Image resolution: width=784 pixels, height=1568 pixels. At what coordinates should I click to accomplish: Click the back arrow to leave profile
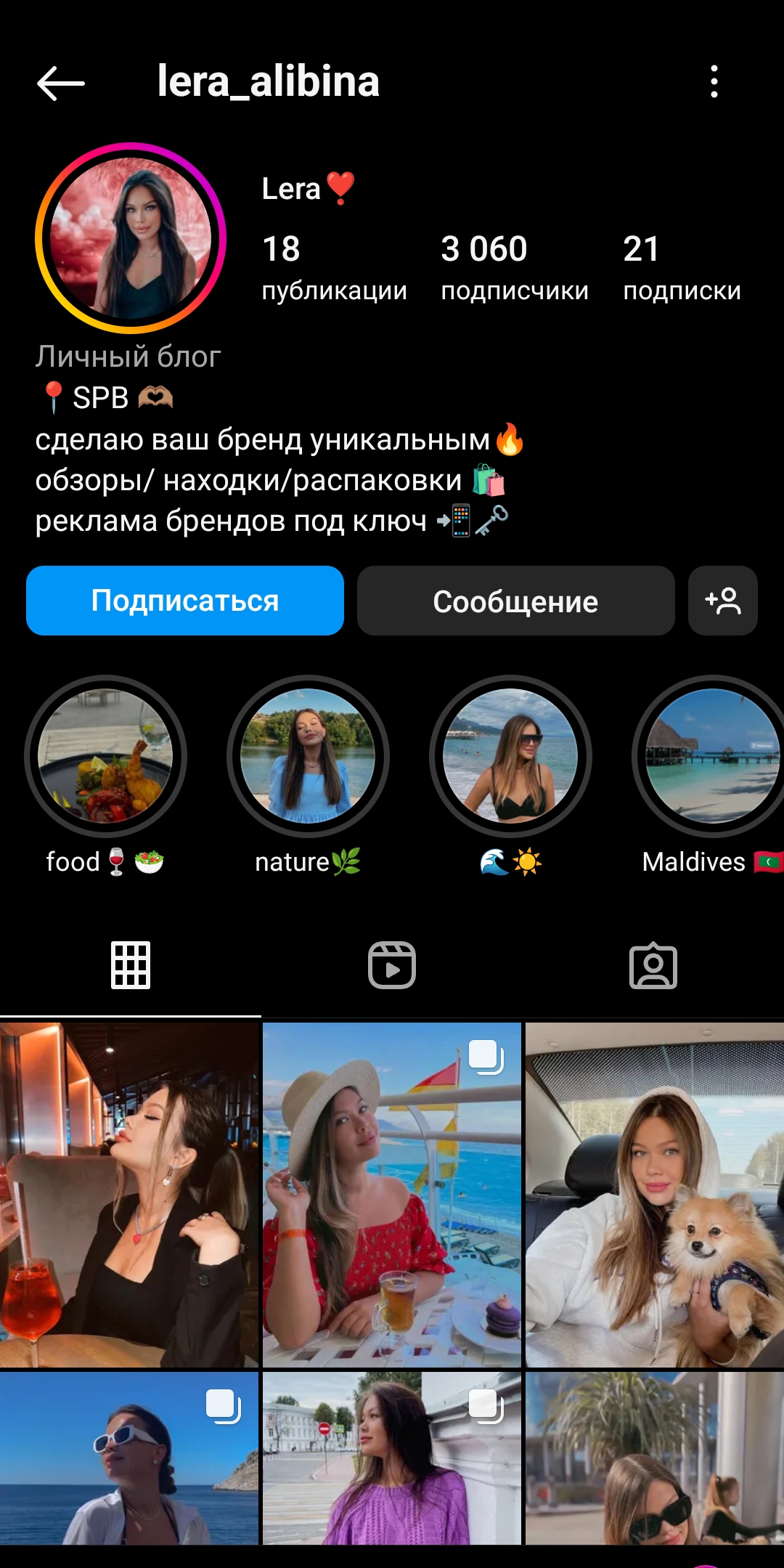tap(58, 82)
